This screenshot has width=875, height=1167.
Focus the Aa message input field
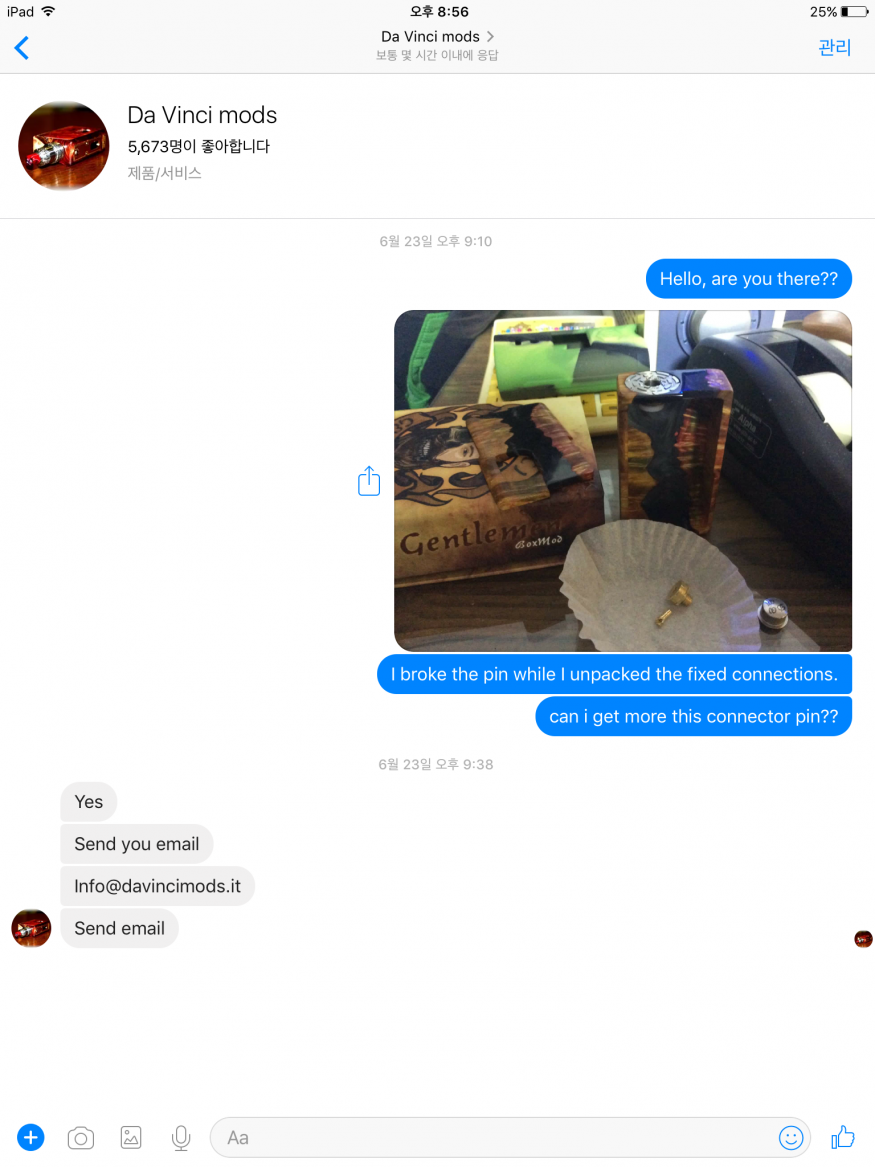[490, 1137]
